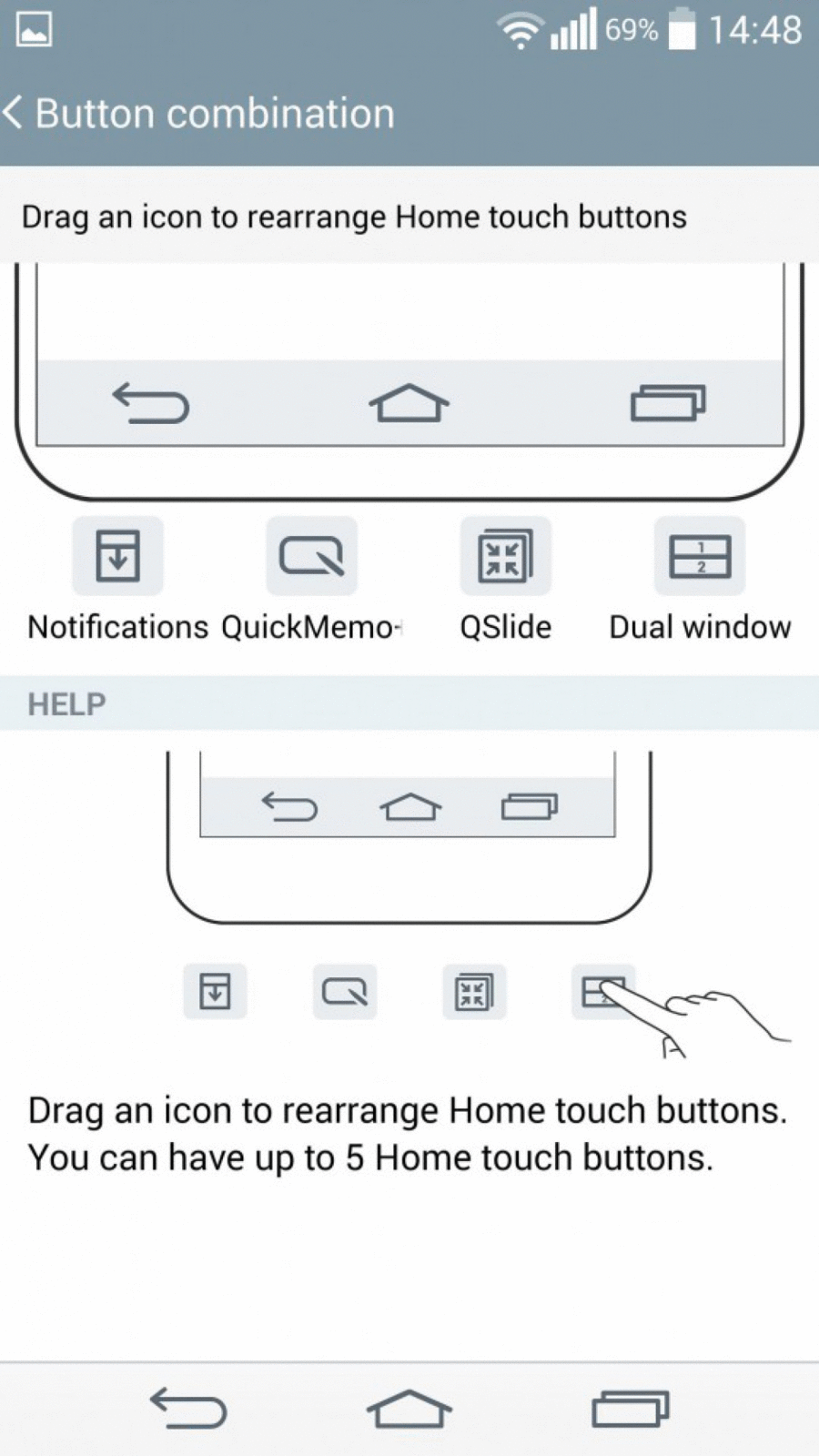Tap the back icon in preview bar
The image size is (819, 1456).
(151, 403)
